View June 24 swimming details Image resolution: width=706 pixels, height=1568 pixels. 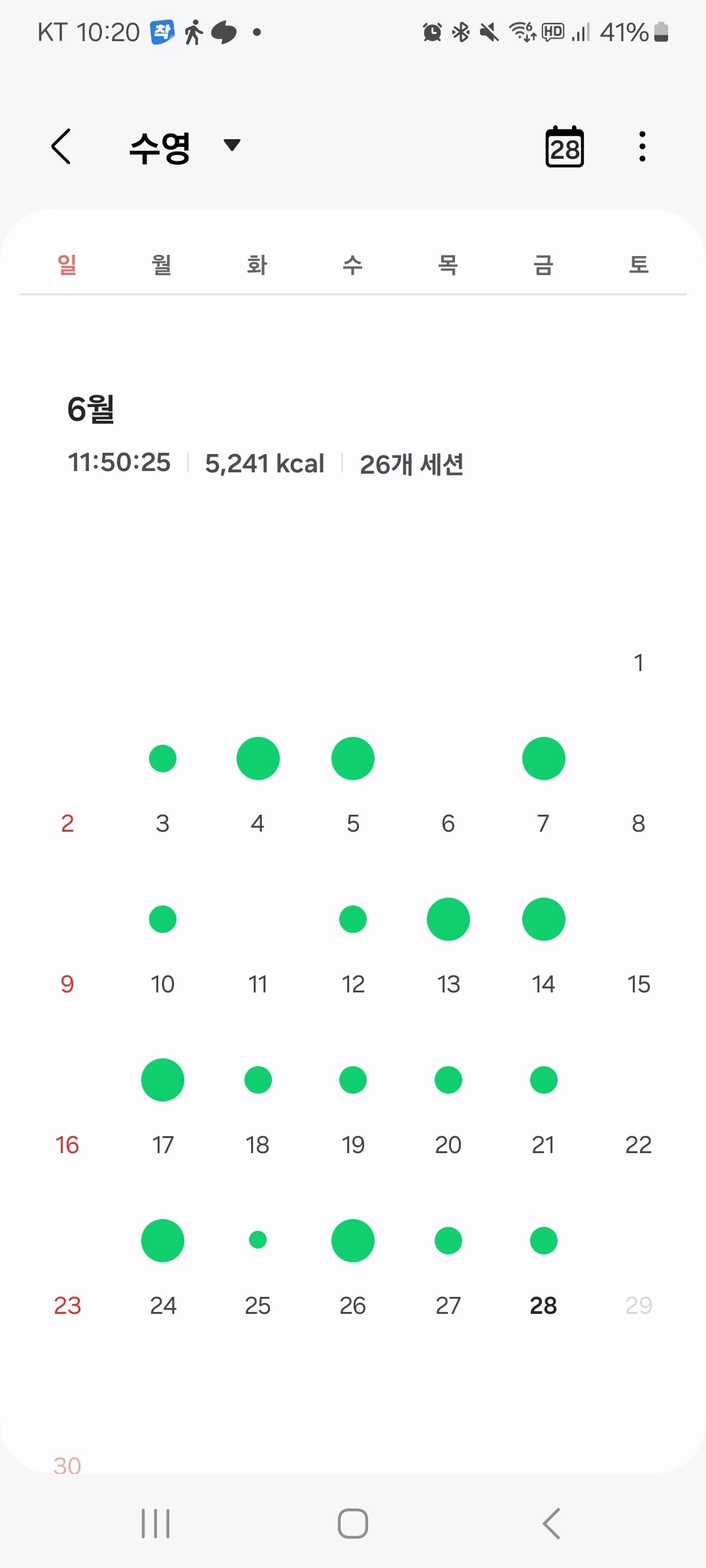pos(163,1241)
